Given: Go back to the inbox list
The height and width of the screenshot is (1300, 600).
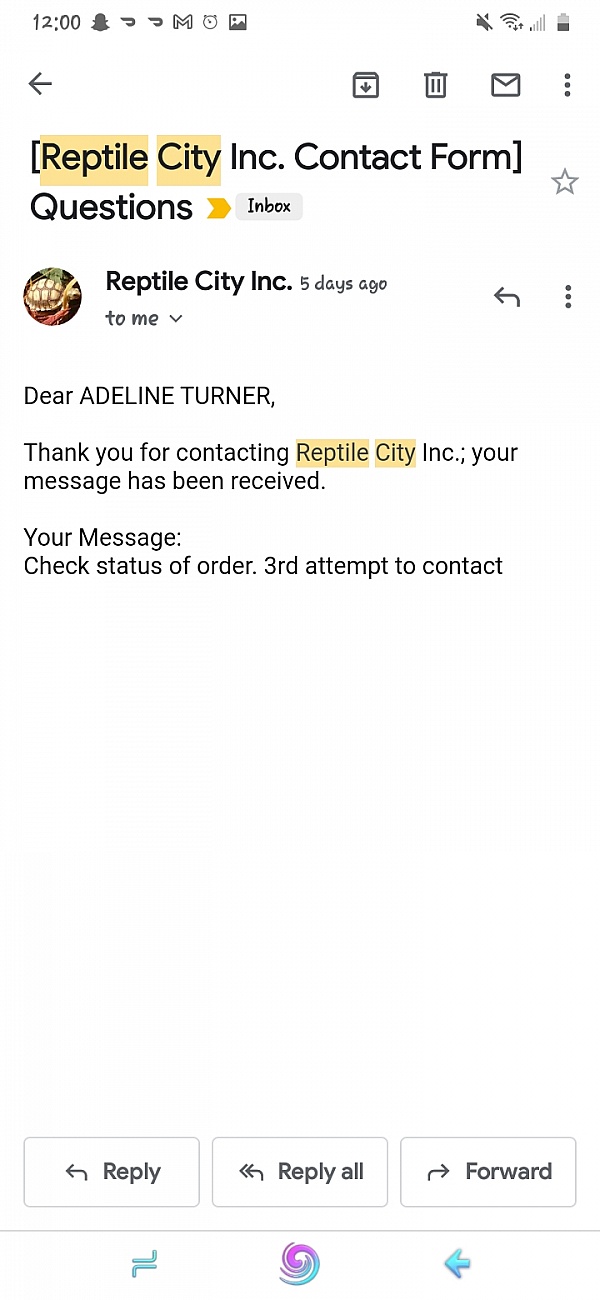Looking at the screenshot, I should point(40,84).
